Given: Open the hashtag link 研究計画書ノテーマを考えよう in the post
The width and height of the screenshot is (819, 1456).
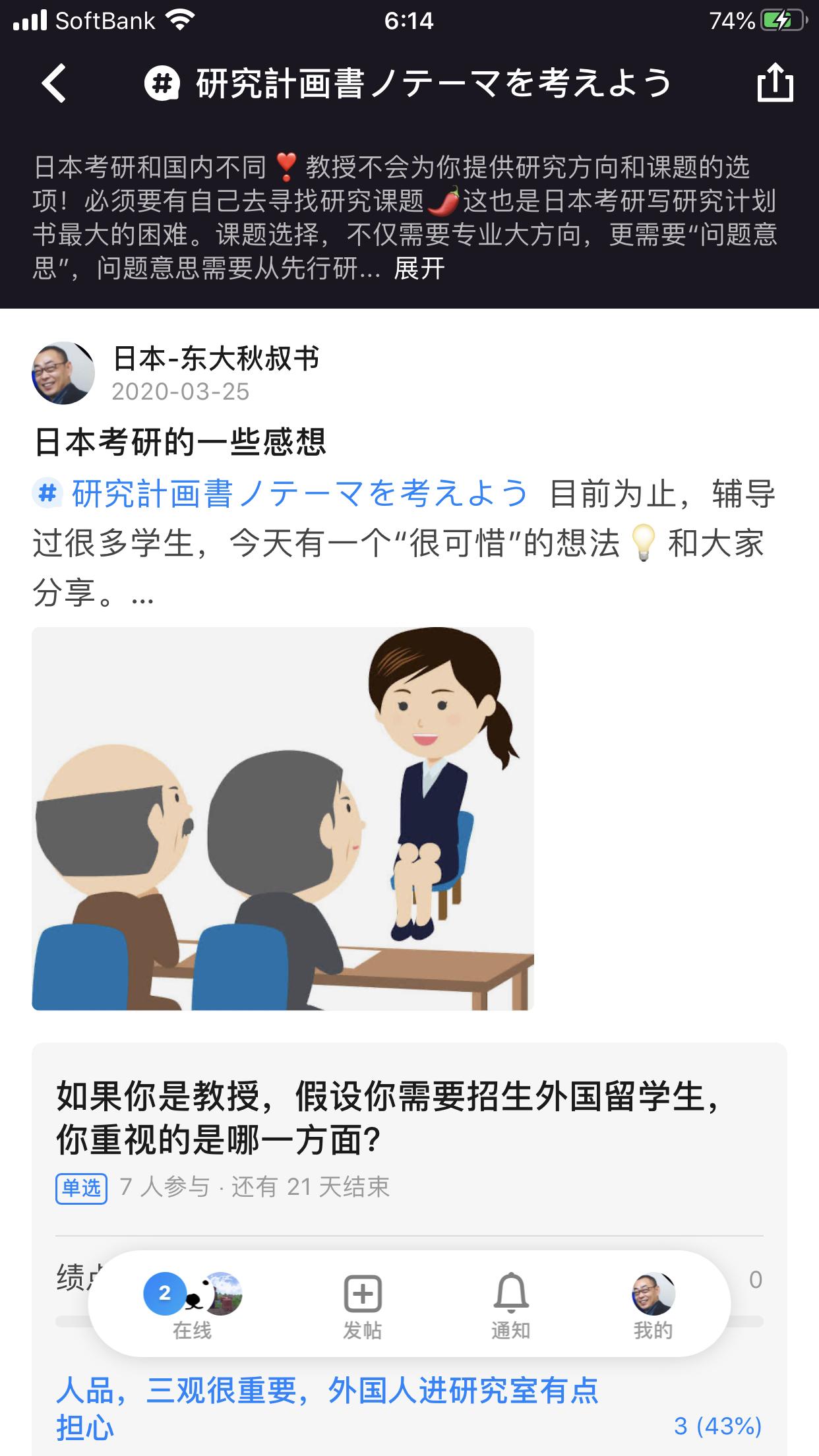Looking at the screenshot, I should click(x=281, y=494).
